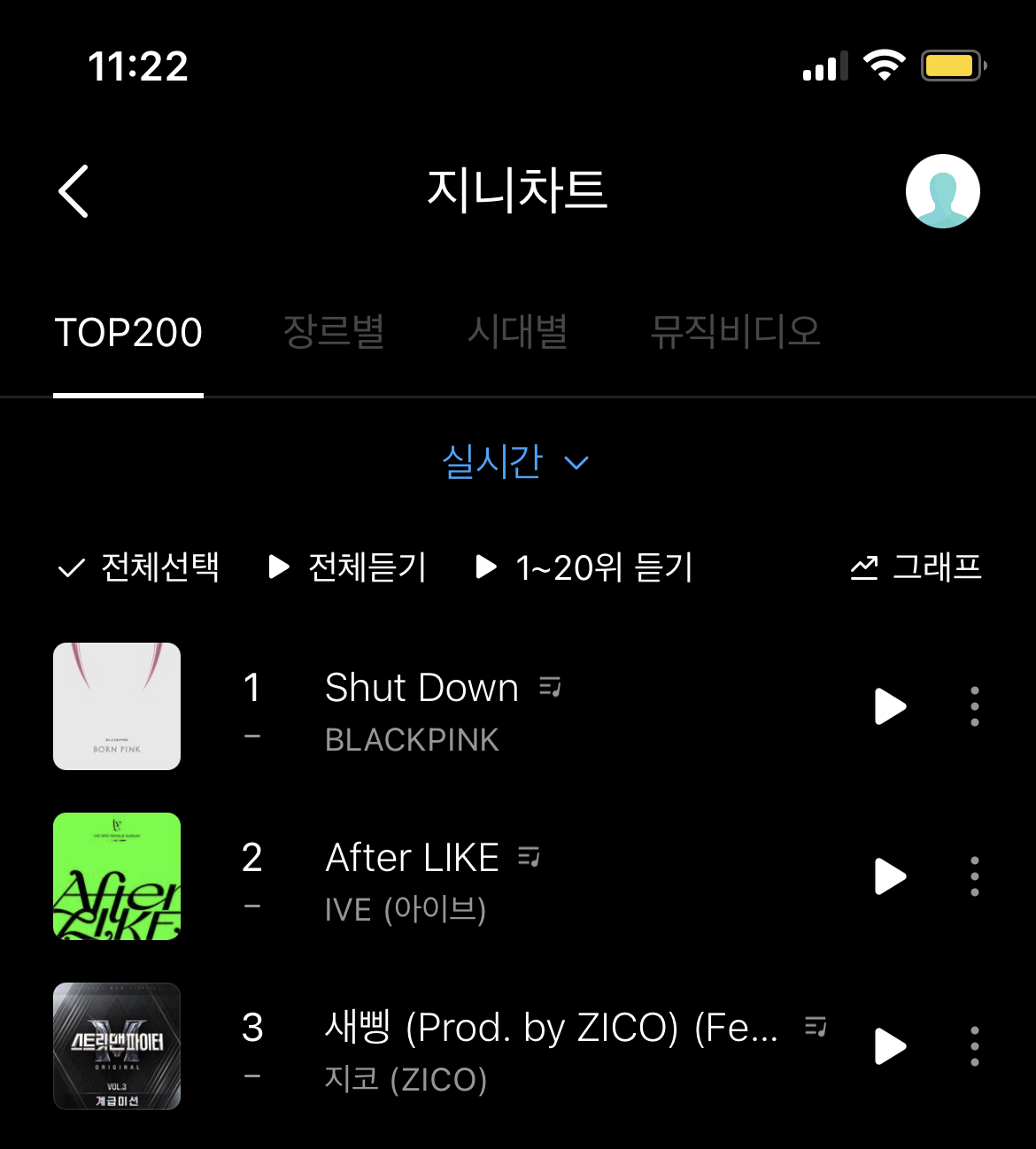The height and width of the screenshot is (1149, 1036).
Task: Switch to the 장르별 tab
Action: [x=334, y=329]
